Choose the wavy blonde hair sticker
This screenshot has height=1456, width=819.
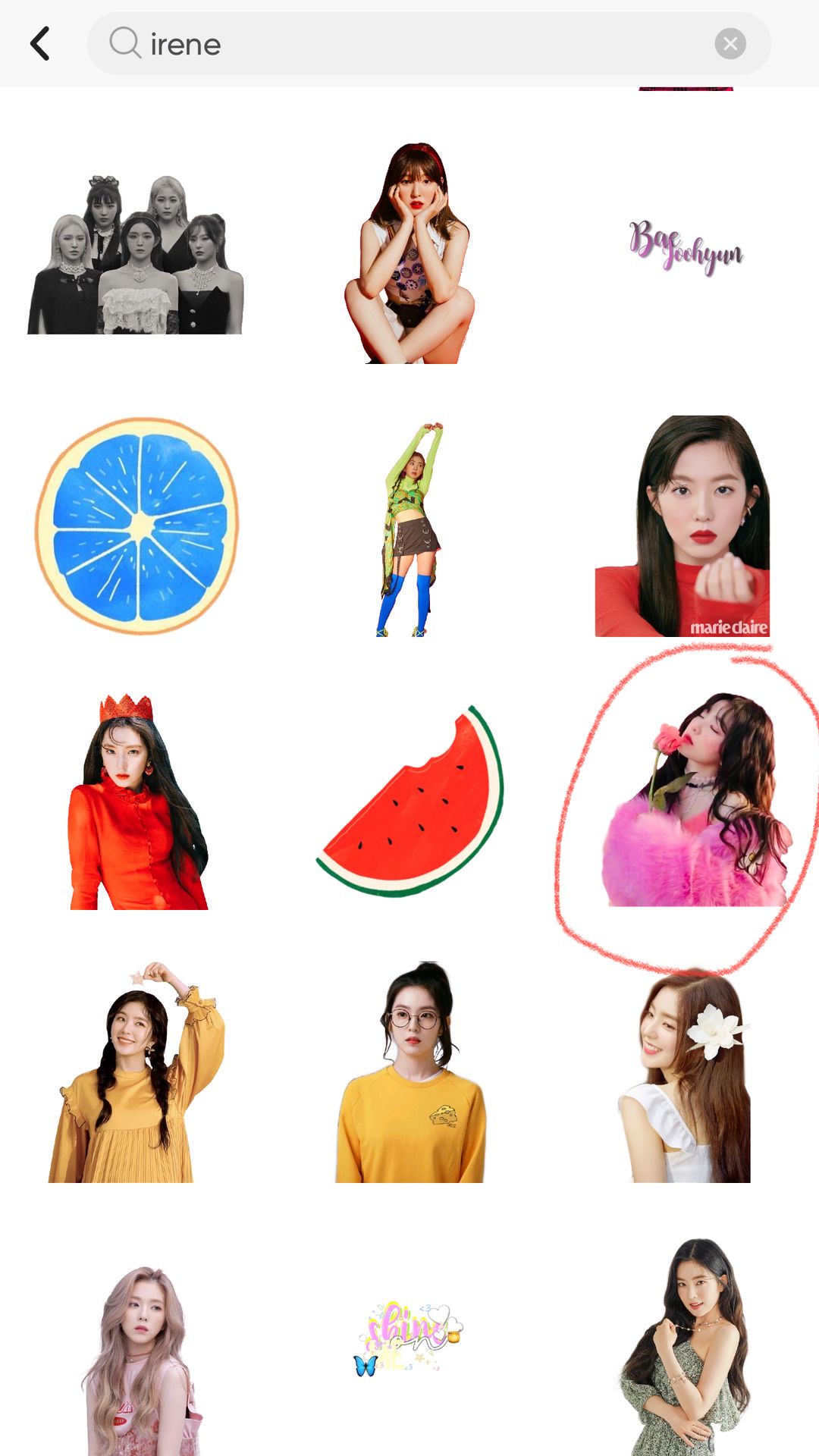pyautogui.click(x=141, y=1361)
